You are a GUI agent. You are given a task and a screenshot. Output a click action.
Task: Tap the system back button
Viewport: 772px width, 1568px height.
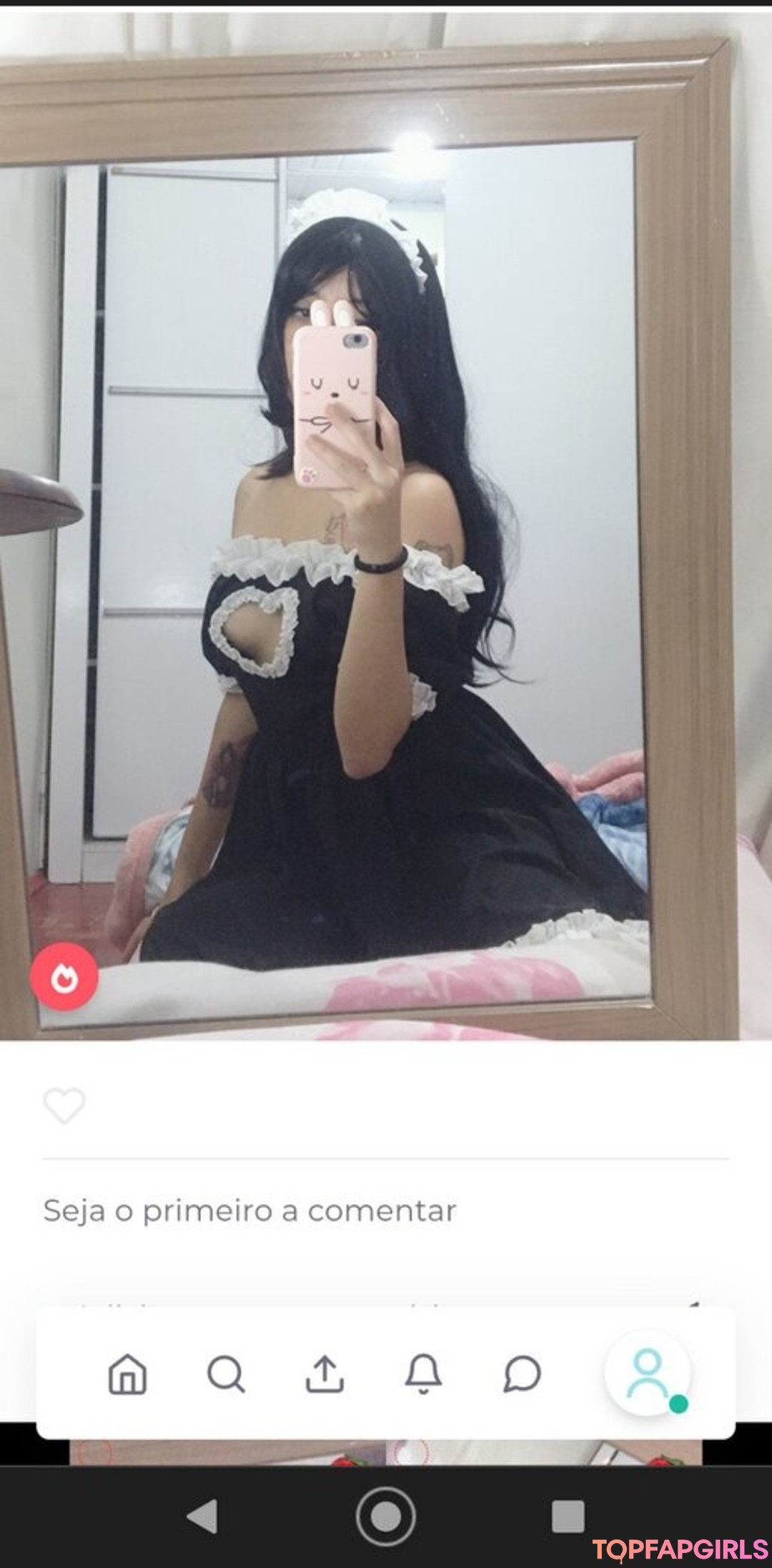tap(202, 1516)
